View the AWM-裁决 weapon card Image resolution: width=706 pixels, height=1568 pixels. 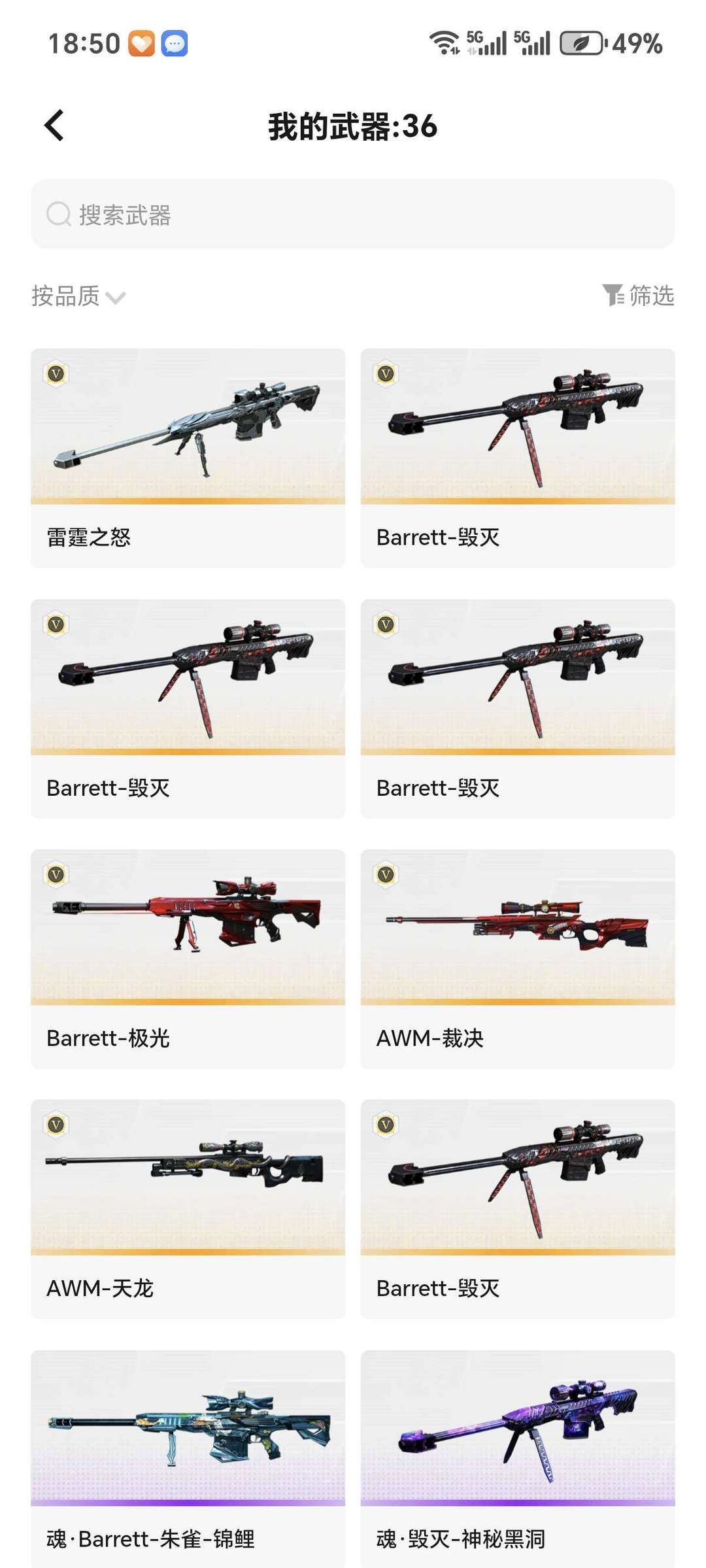(x=517, y=958)
